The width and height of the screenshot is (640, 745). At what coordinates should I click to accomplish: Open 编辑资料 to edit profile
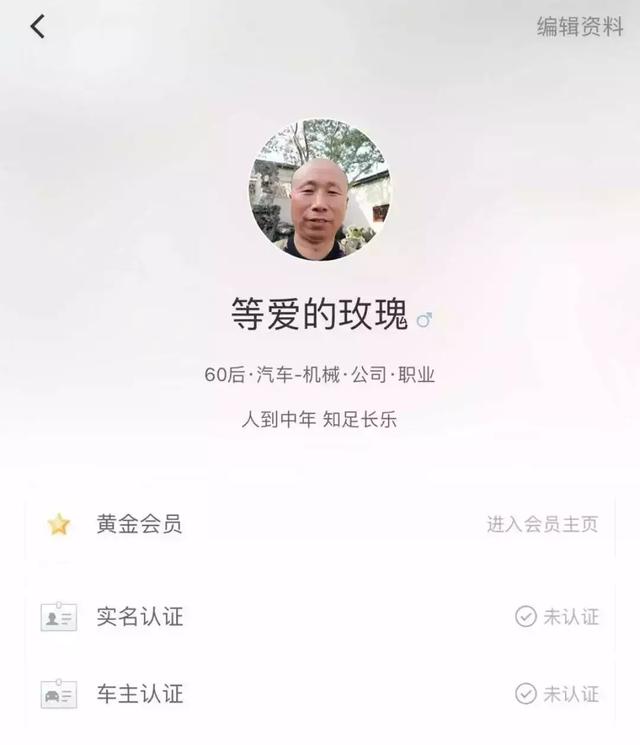[580, 27]
